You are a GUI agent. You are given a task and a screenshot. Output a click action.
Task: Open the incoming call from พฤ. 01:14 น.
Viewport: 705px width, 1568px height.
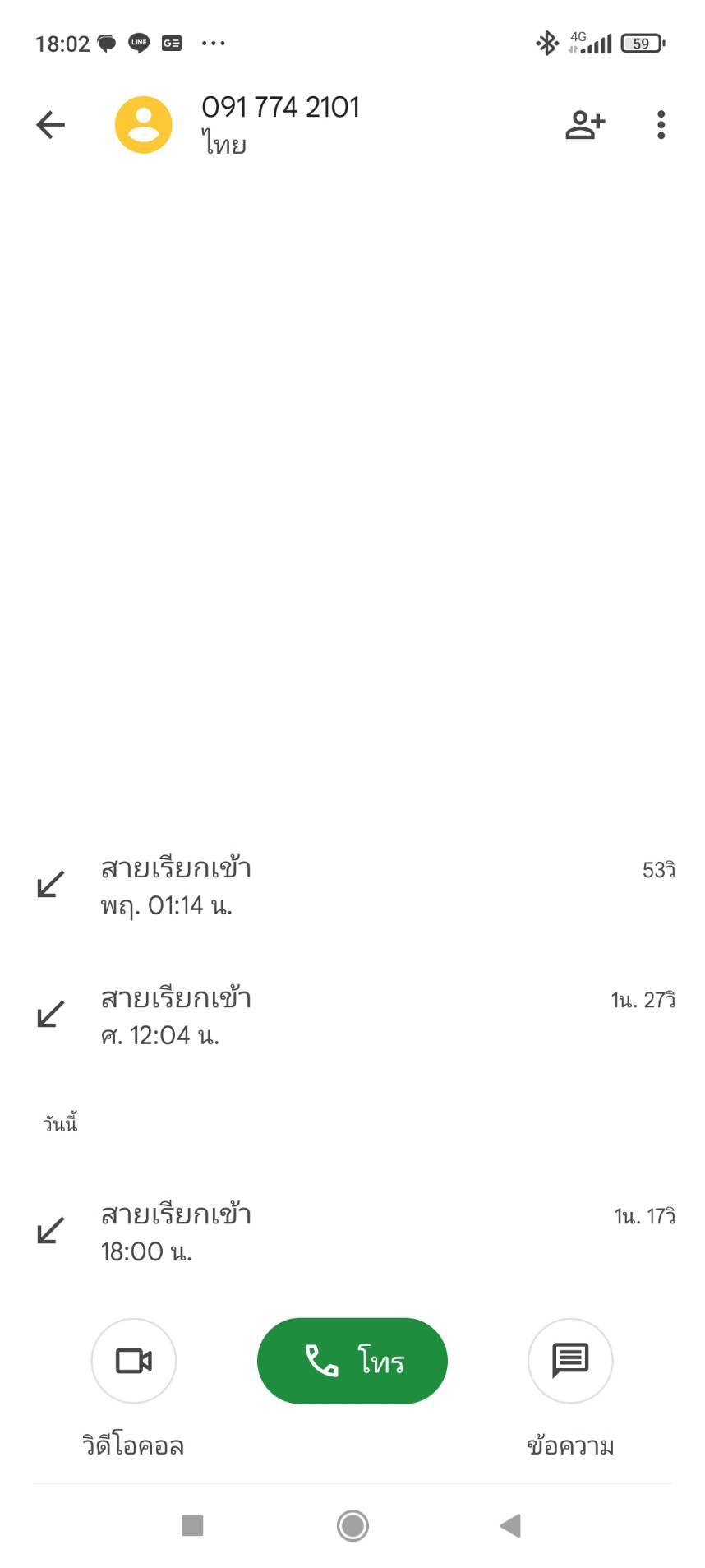pos(352,886)
